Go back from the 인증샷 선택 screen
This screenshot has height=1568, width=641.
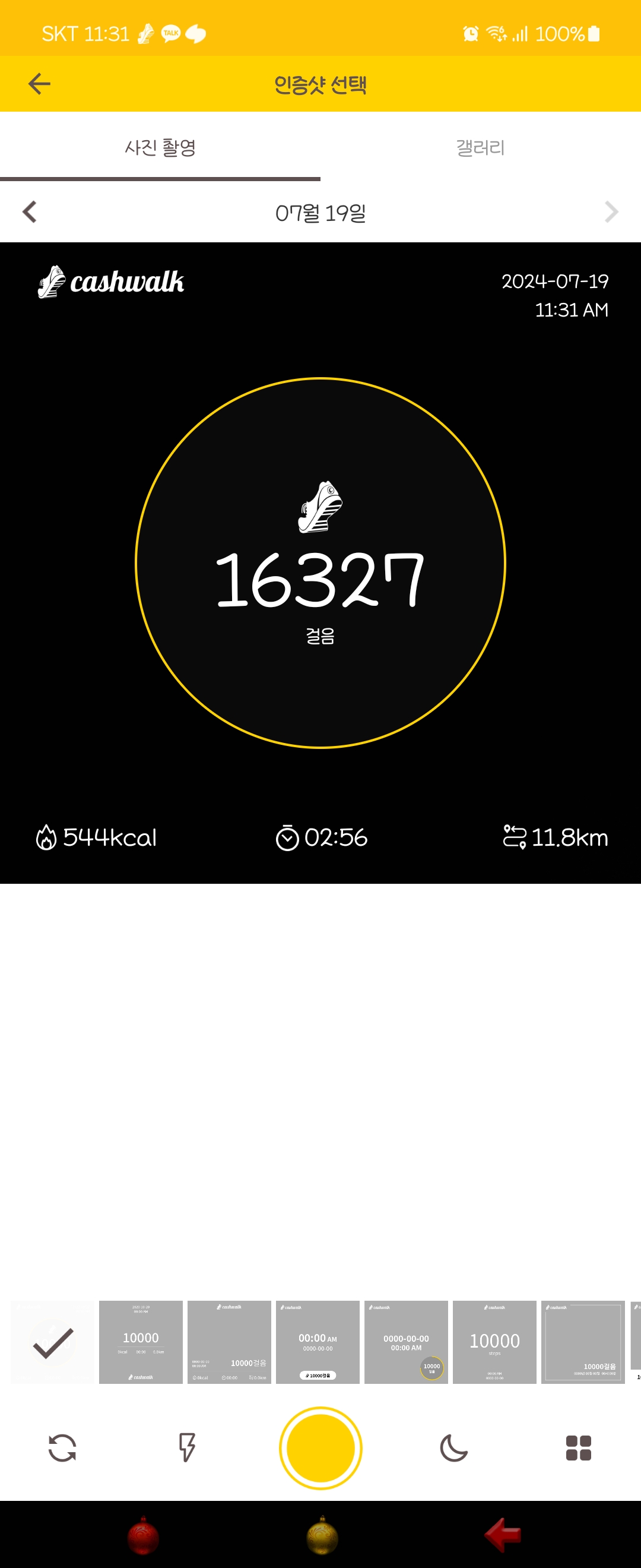tap(40, 84)
